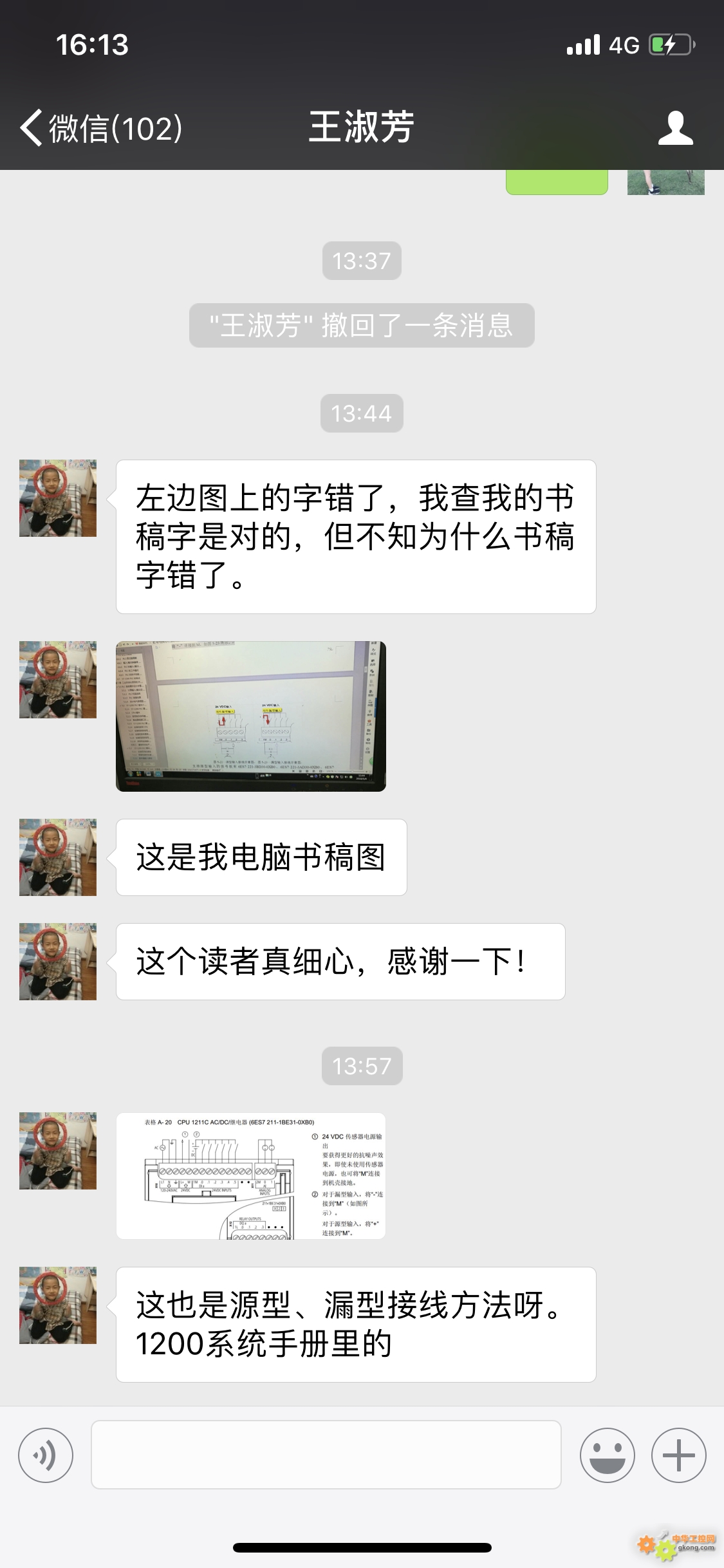The image size is (724, 1568).
Task: Open sender avatar beside 这个读者真细心 message
Action: point(58,962)
